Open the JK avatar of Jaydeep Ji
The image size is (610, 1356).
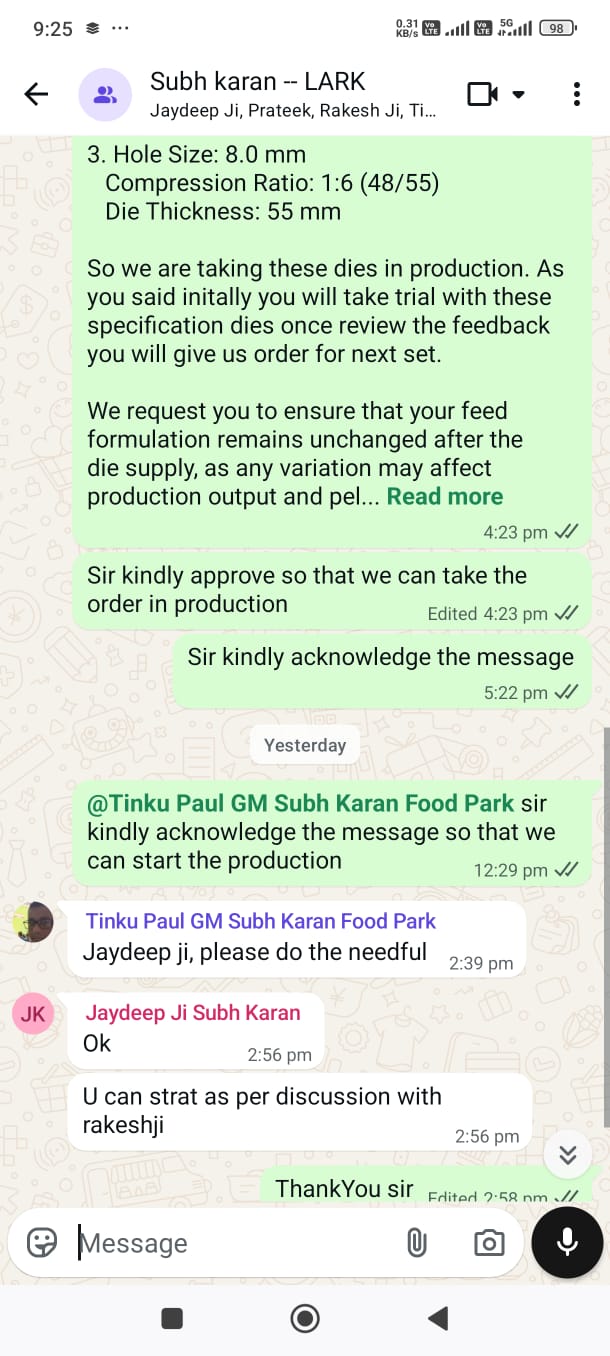pos(33,1014)
